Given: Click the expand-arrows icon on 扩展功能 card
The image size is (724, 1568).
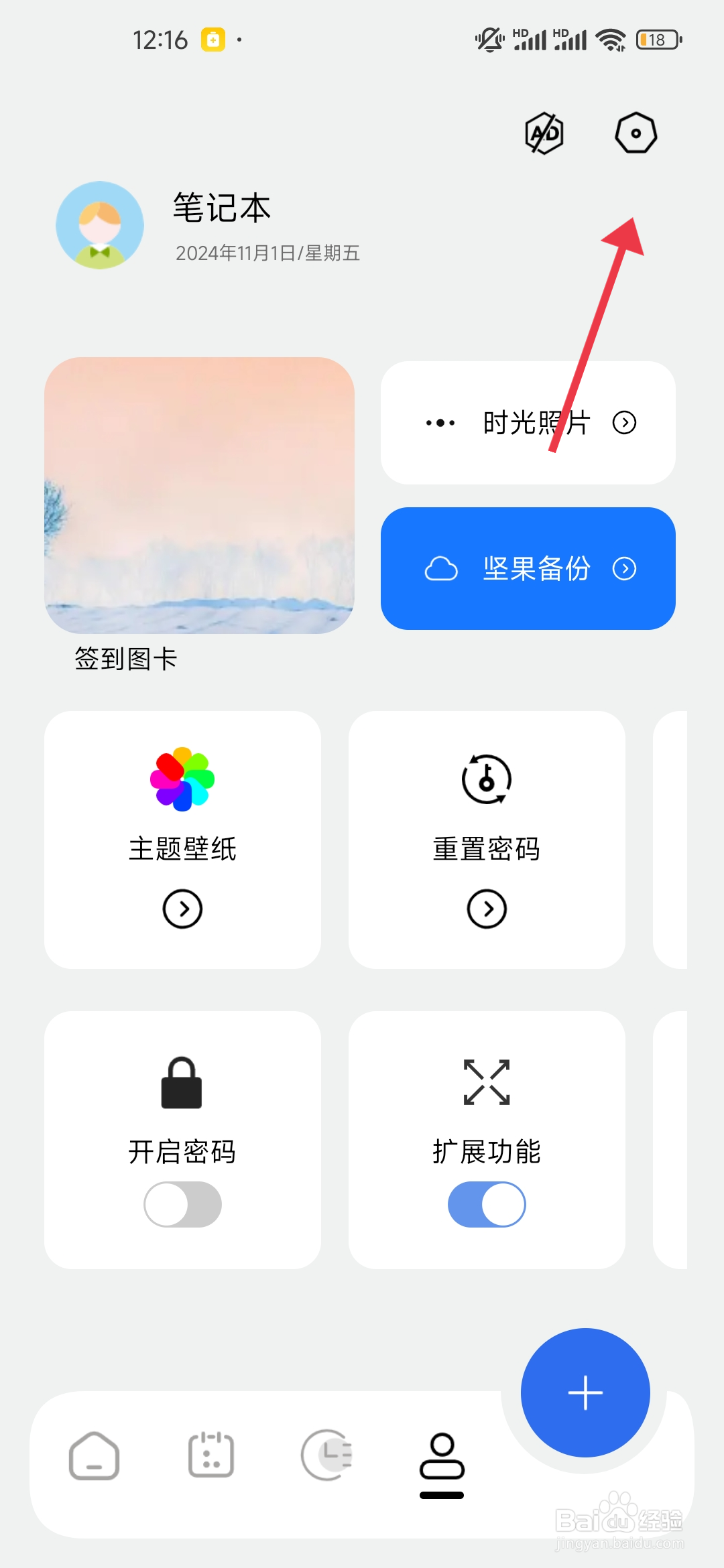Looking at the screenshot, I should click(x=487, y=1081).
